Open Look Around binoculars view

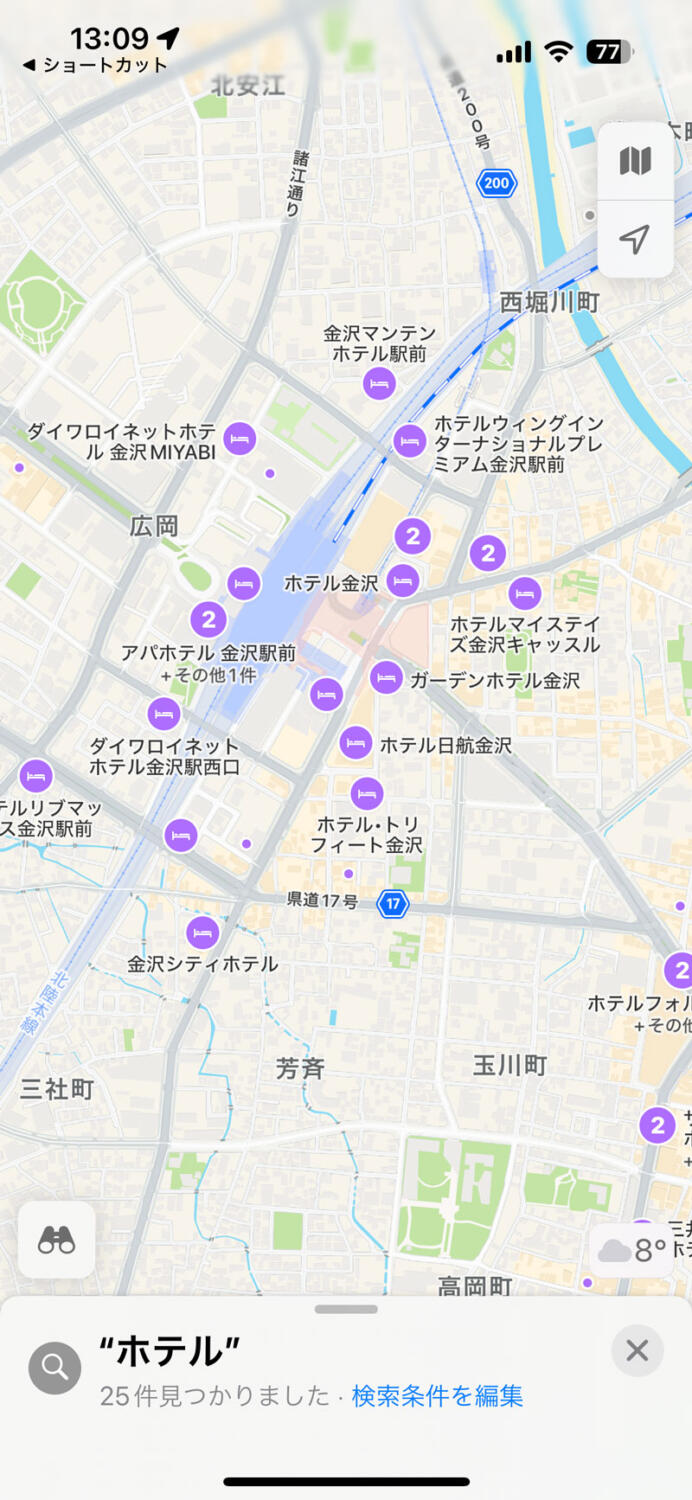(x=57, y=1240)
